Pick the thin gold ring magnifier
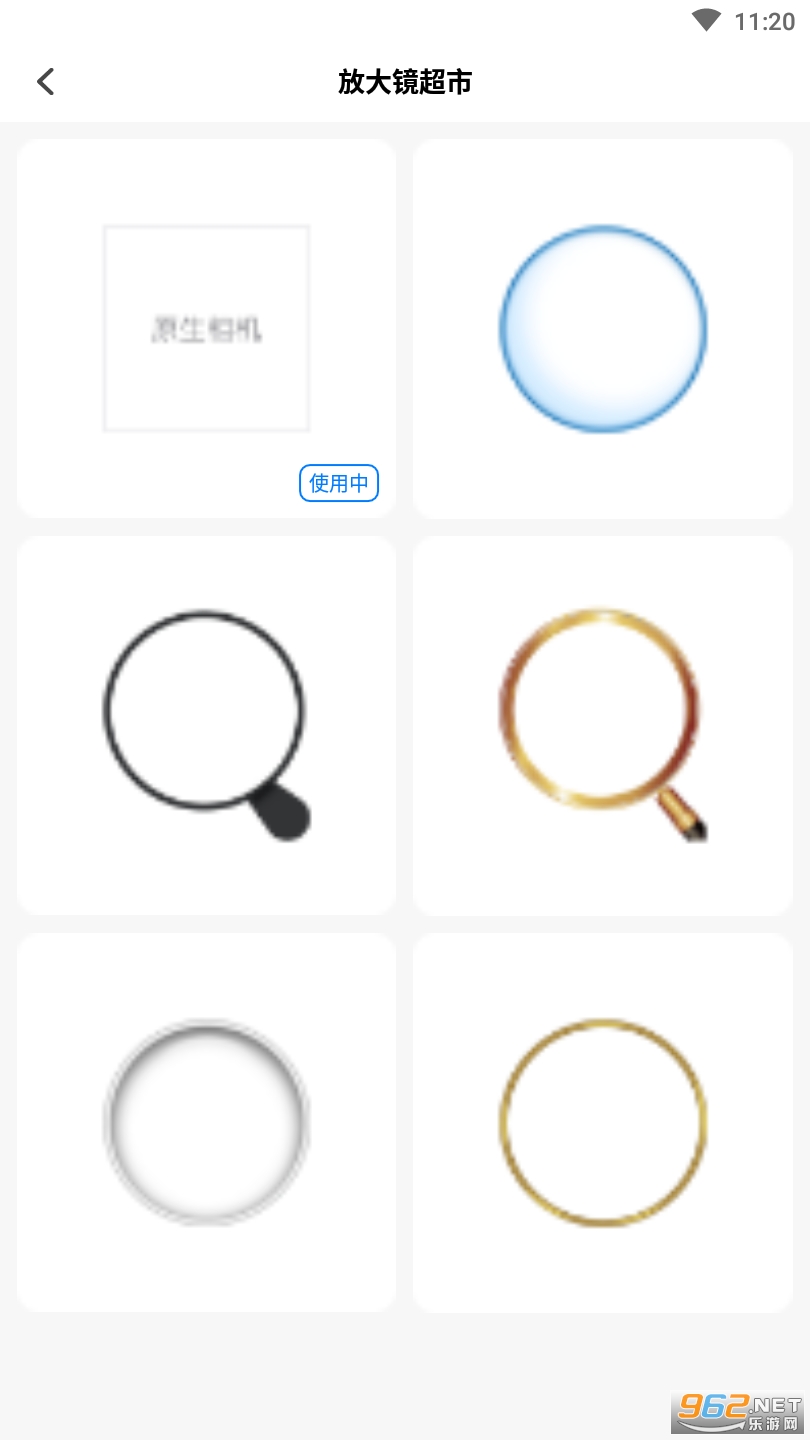 point(603,1122)
